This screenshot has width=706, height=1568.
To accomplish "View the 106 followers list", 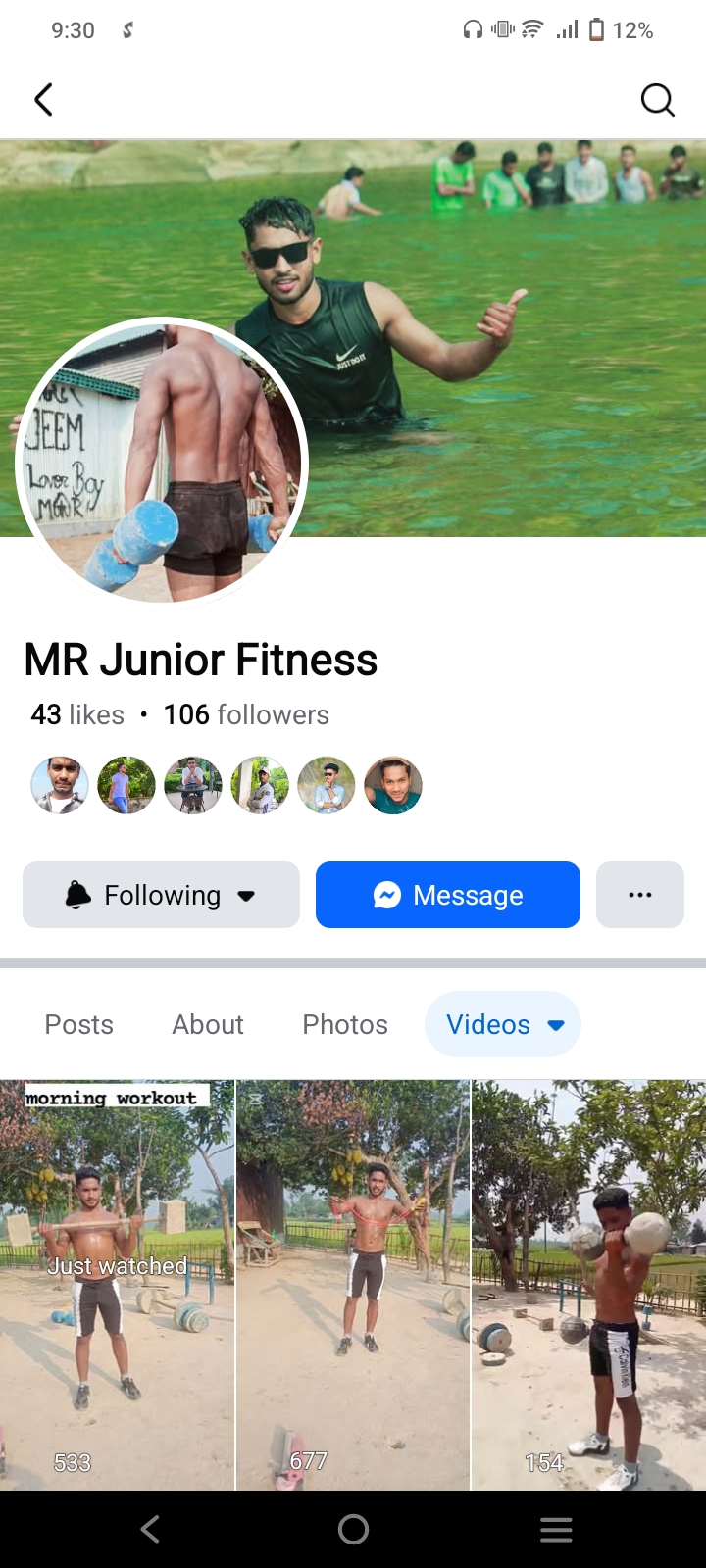I will [x=246, y=714].
